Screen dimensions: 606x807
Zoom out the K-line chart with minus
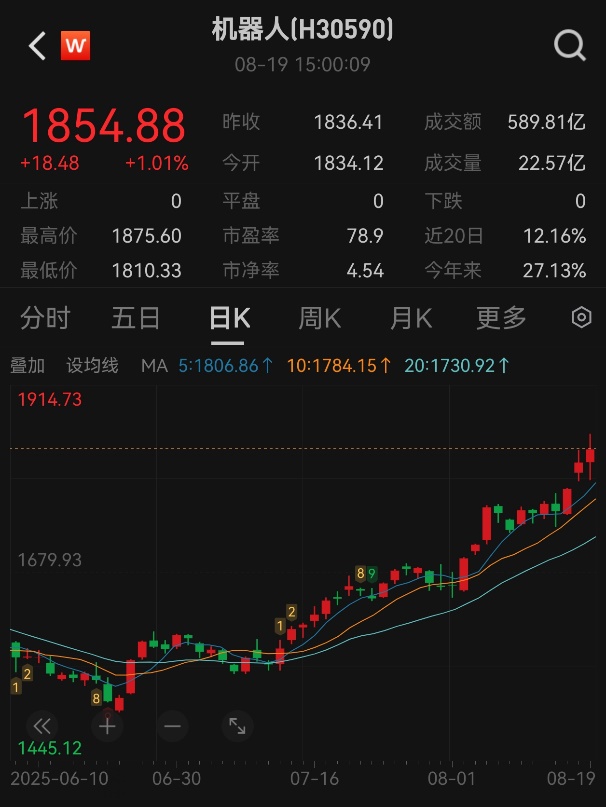172,726
